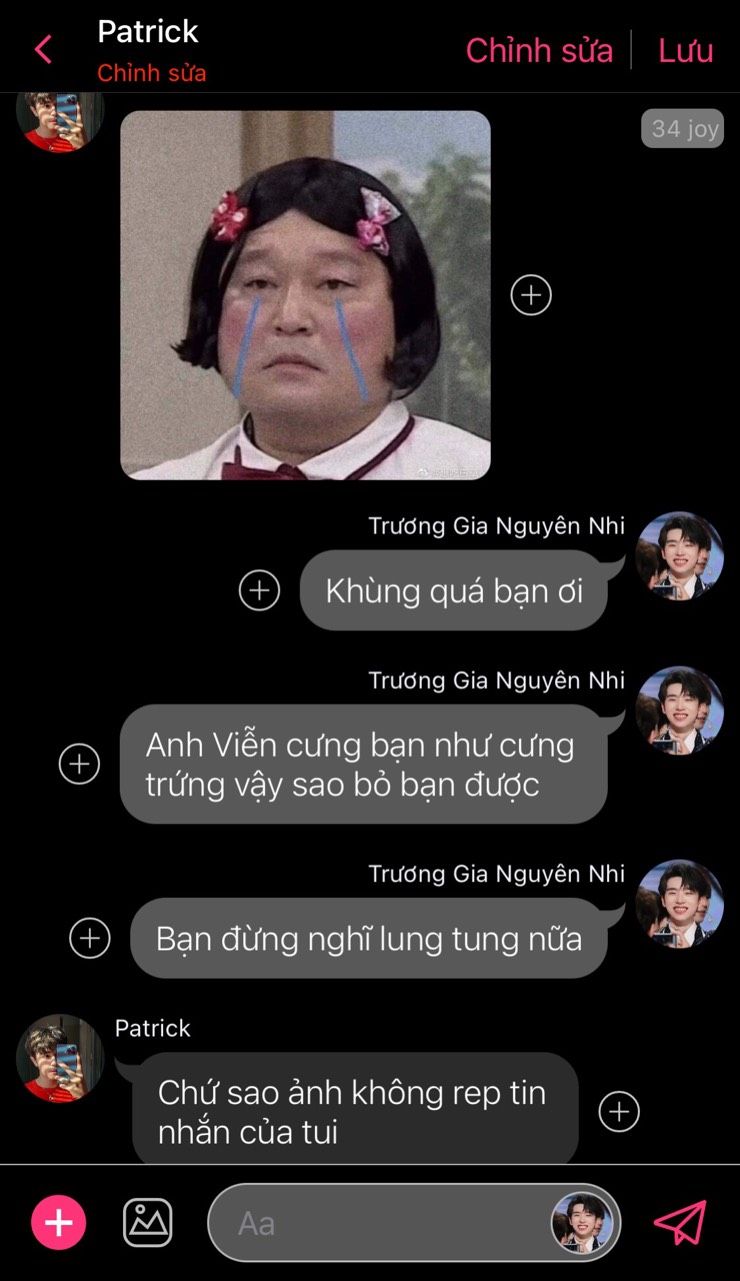Image resolution: width=740 pixels, height=1281 pixels.
Task: Tap plus next to 'Khùng quá bạn ơi'
Action: 259,590
